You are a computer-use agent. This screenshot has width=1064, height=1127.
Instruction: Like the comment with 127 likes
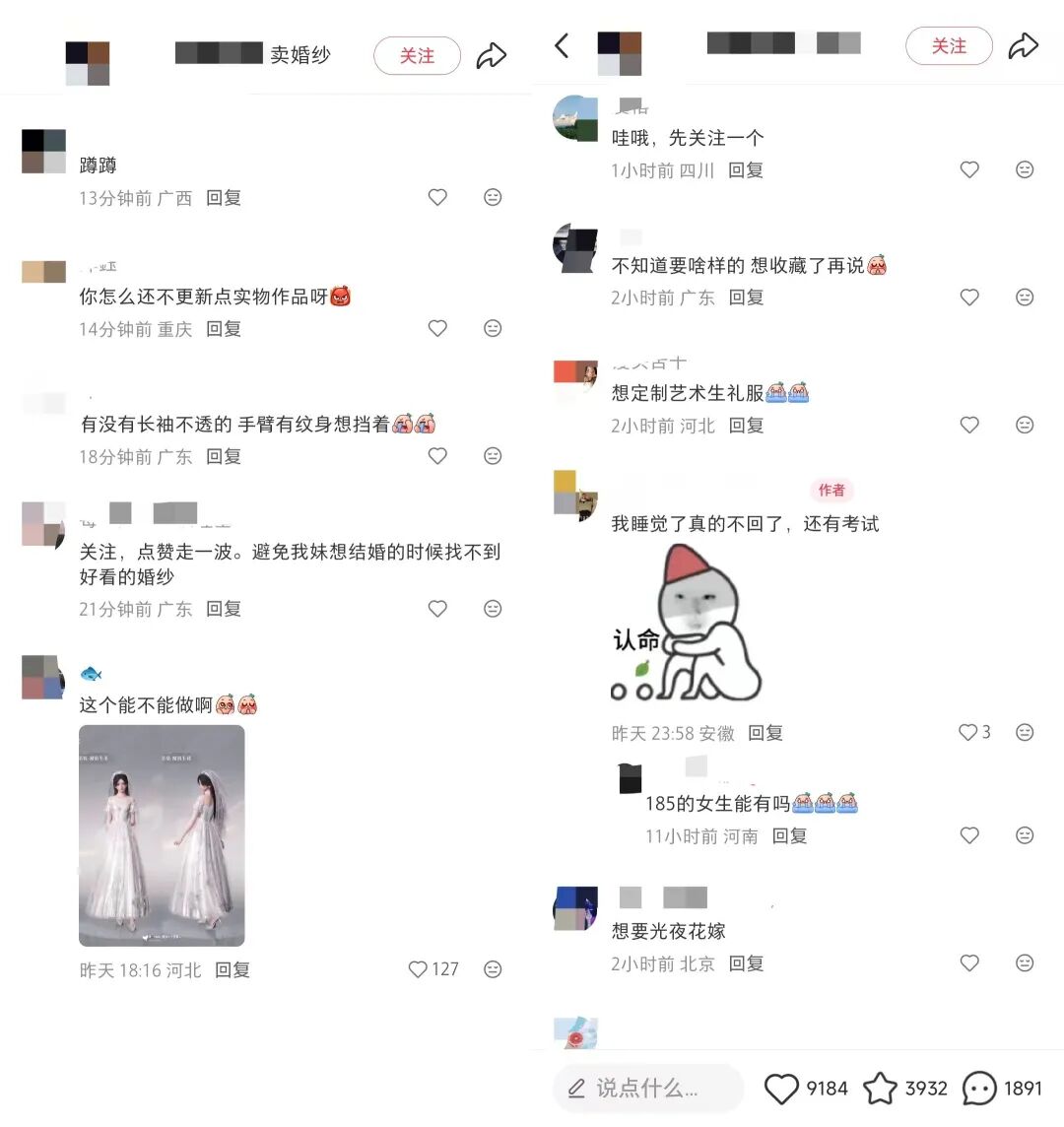click(x=419, y=969)
